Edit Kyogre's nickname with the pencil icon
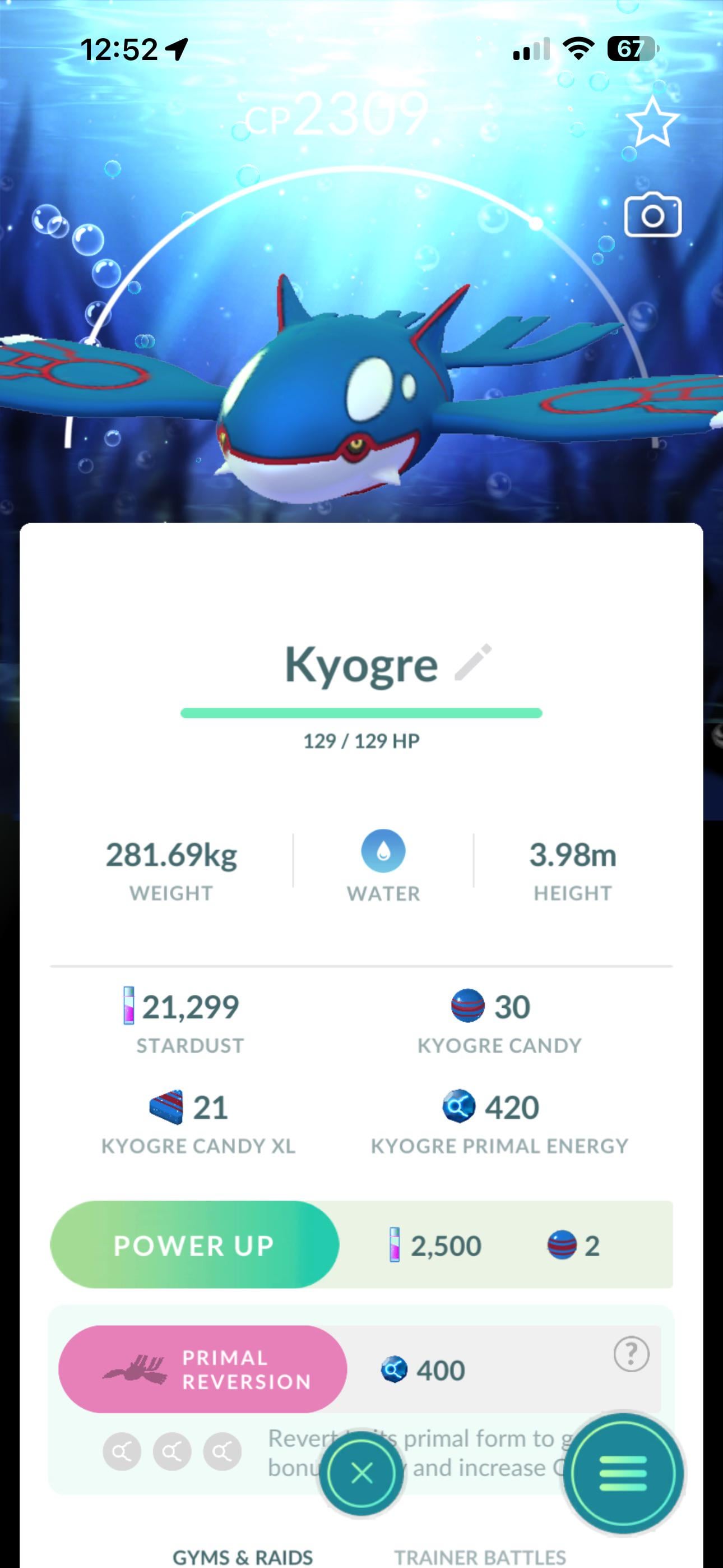Viewport: 723px width, 1568px height. [473, 662]
